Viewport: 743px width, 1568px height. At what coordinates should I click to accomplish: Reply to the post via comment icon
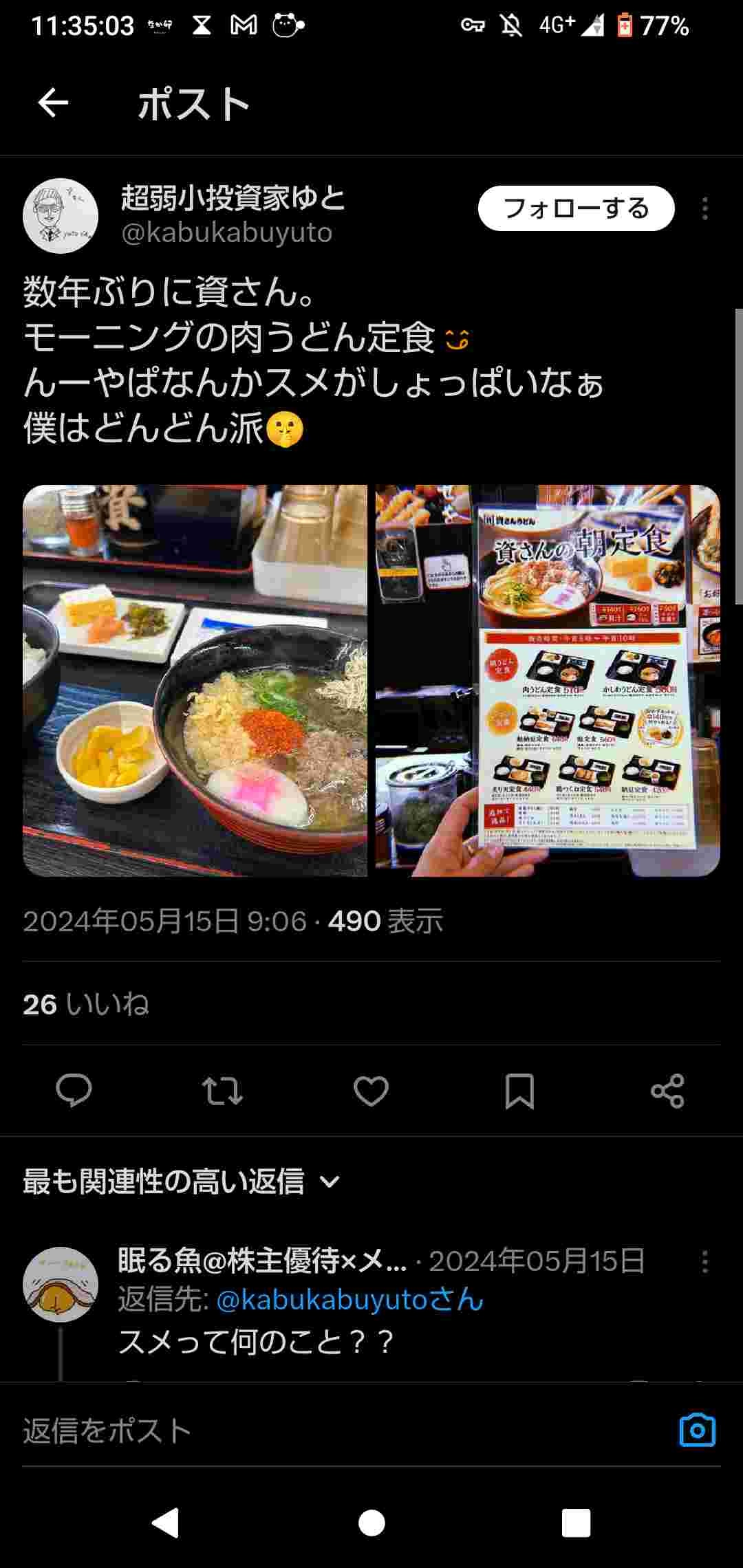click(x=74, y=1091)
